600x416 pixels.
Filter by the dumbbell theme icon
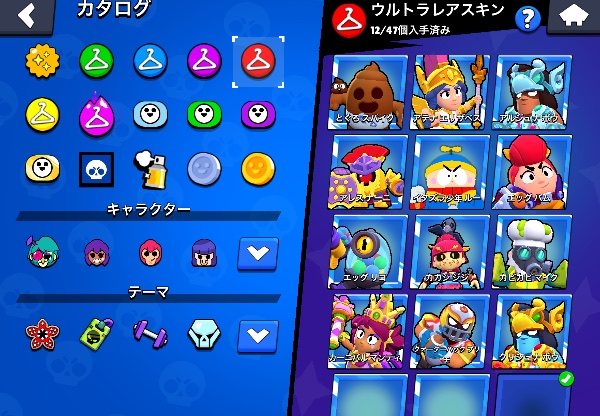pyautogui.click(x=150, y=332)
